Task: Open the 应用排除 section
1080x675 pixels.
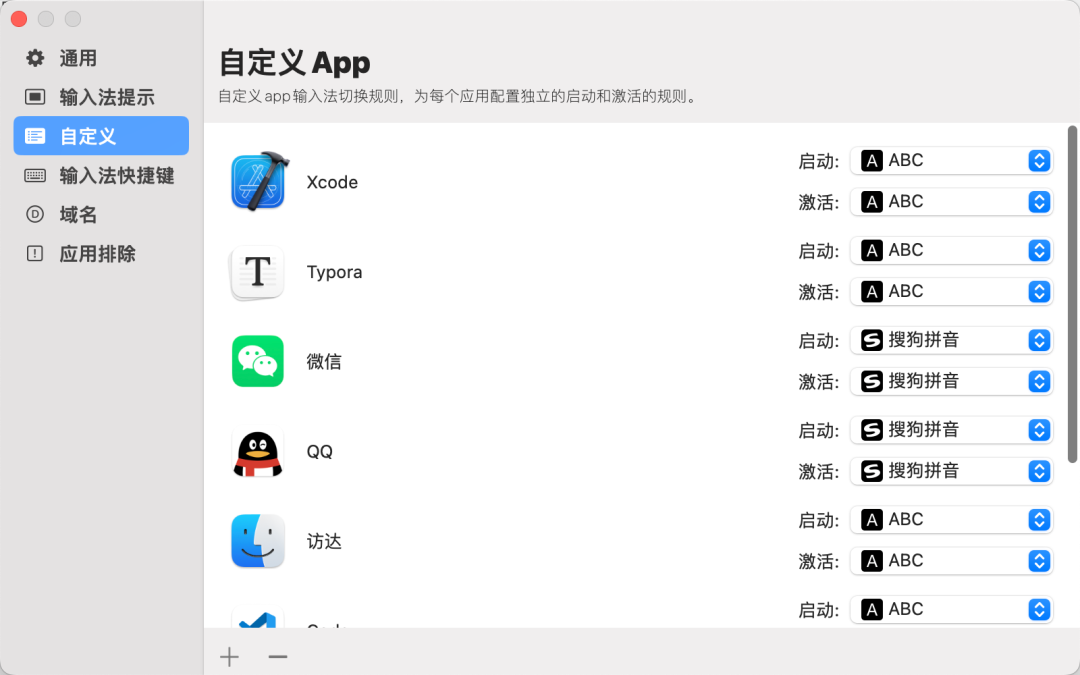Action: [97, 253]
